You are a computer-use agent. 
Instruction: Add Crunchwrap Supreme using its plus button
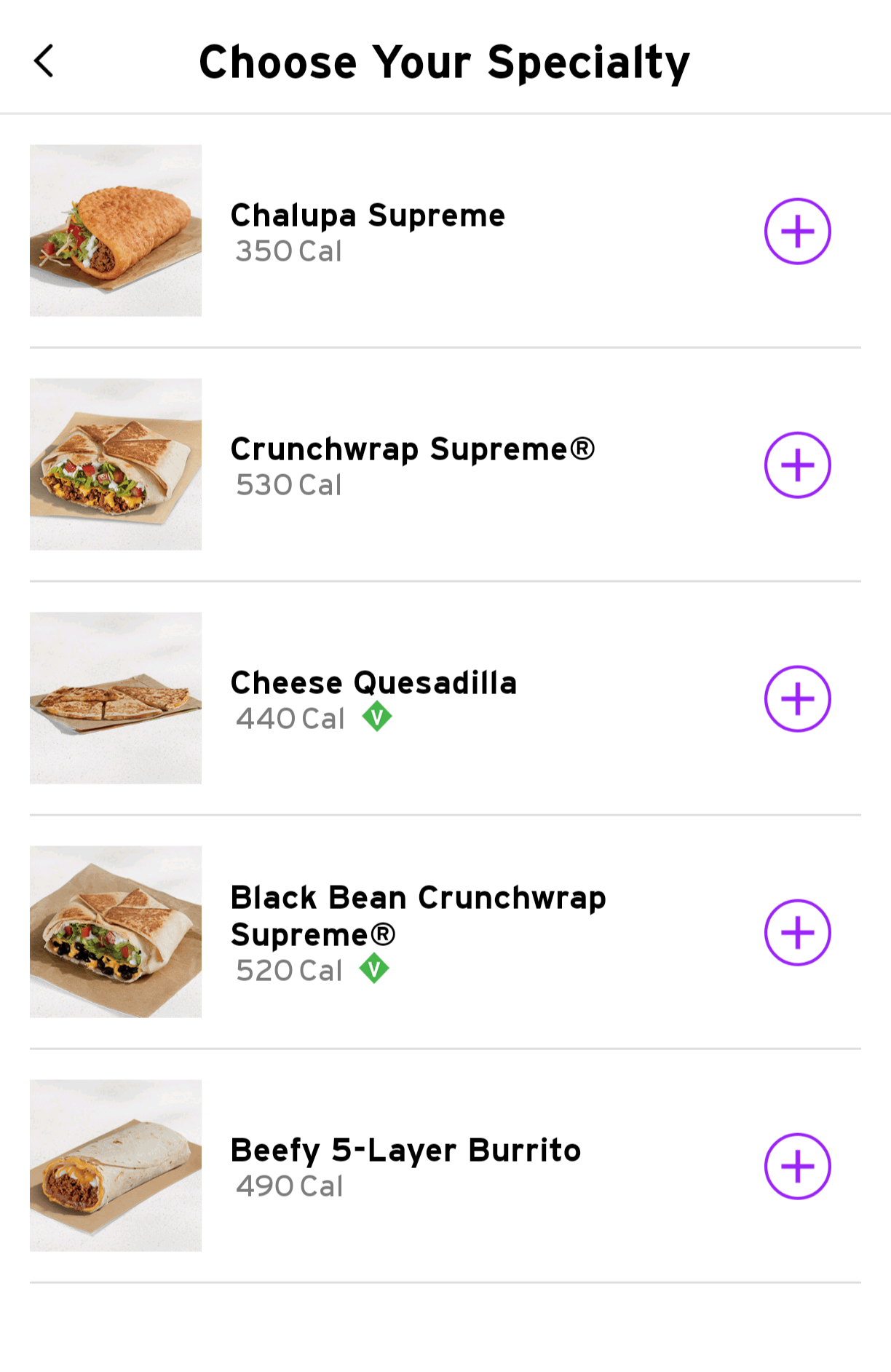point(797,465)
